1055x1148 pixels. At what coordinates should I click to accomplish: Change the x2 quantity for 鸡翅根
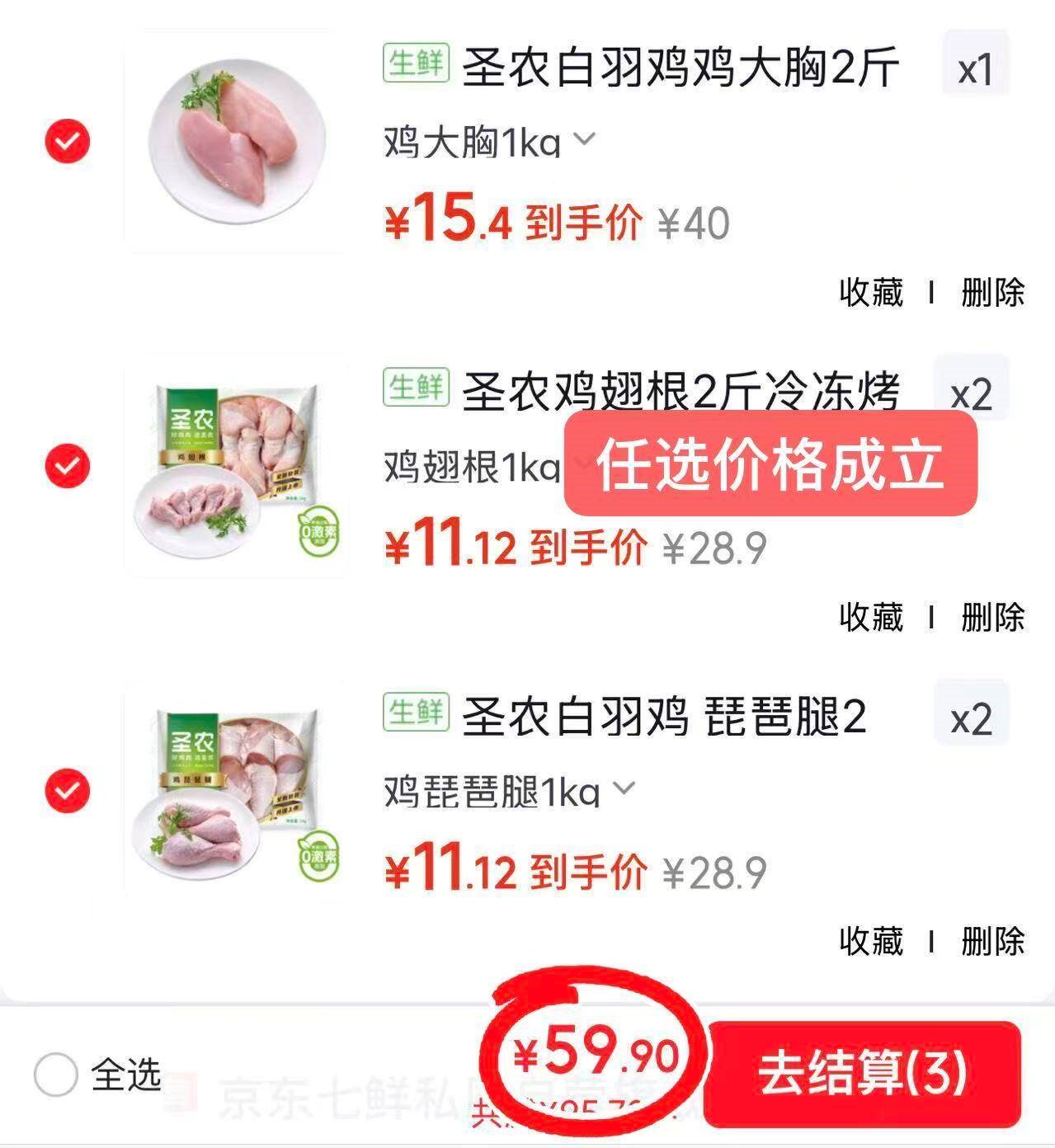pos(972,396)
